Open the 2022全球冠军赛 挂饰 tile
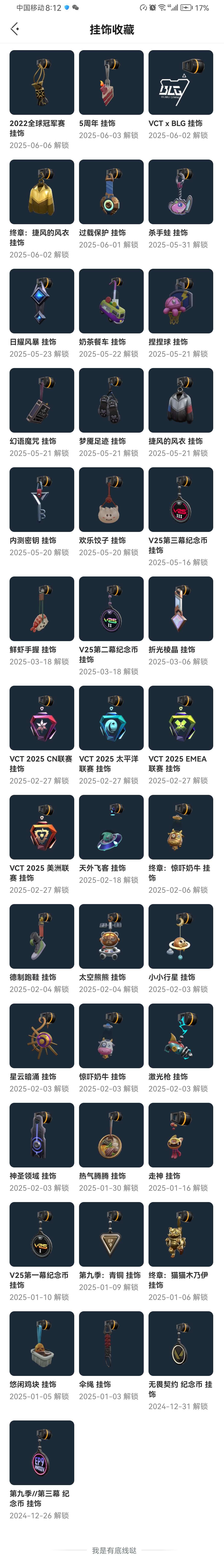The width and height of the screenshot is (224, 1568). (41, 82)
